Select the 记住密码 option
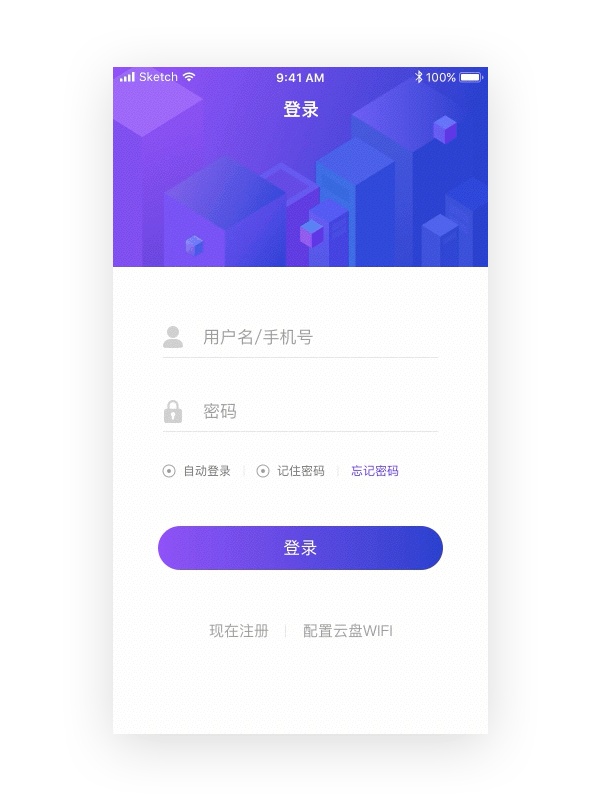Viewport: 600px width, 800px height. 290,471
